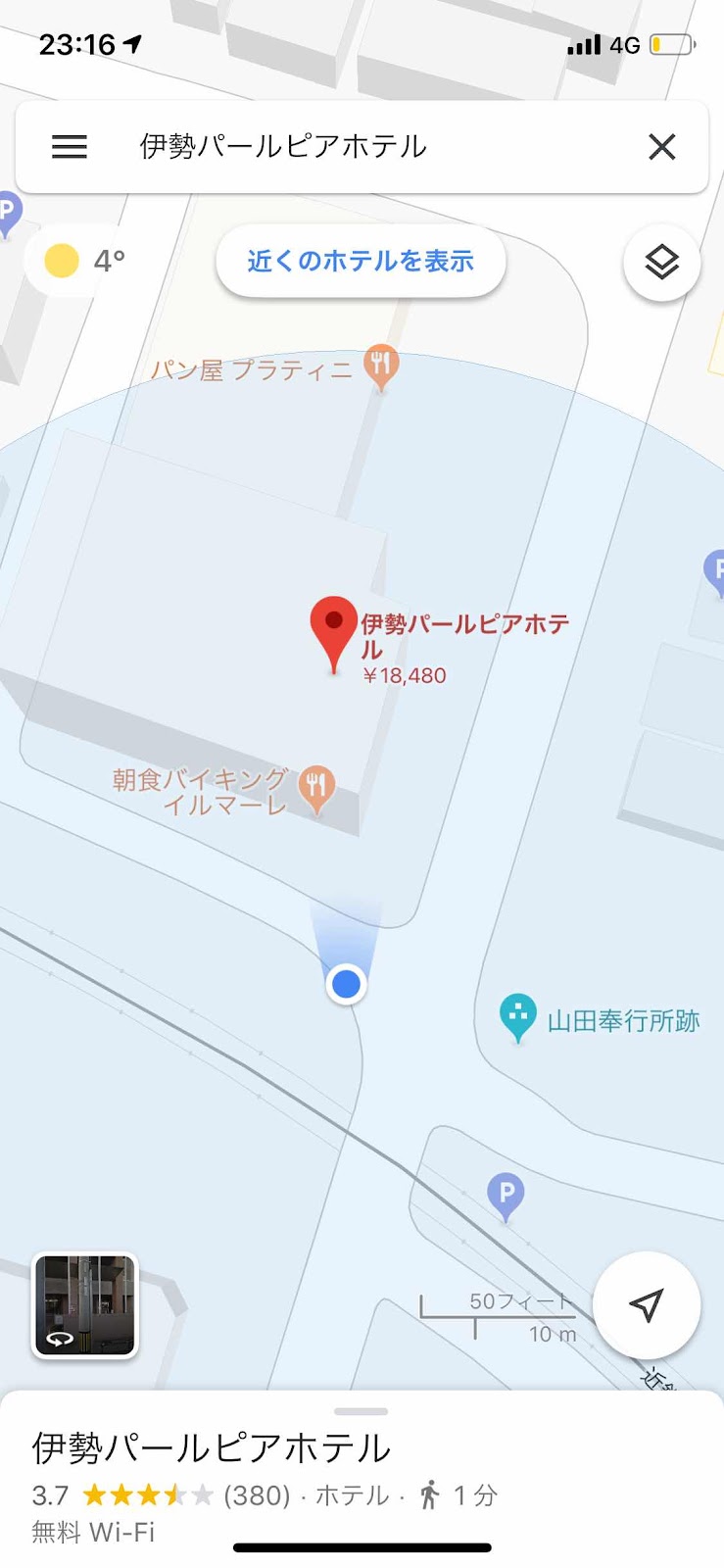Recenter map with my location button

(647, 1304)
